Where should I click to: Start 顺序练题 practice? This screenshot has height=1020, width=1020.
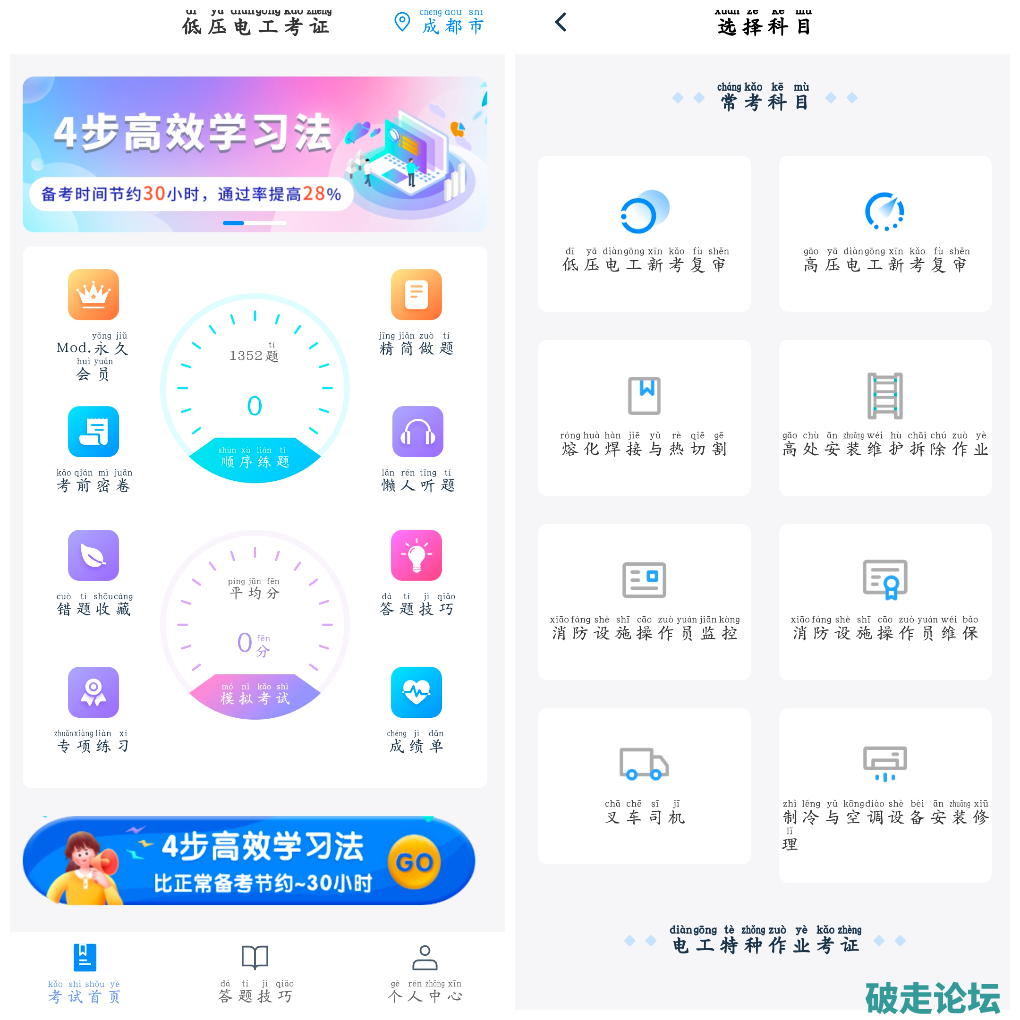coord(255,461)
